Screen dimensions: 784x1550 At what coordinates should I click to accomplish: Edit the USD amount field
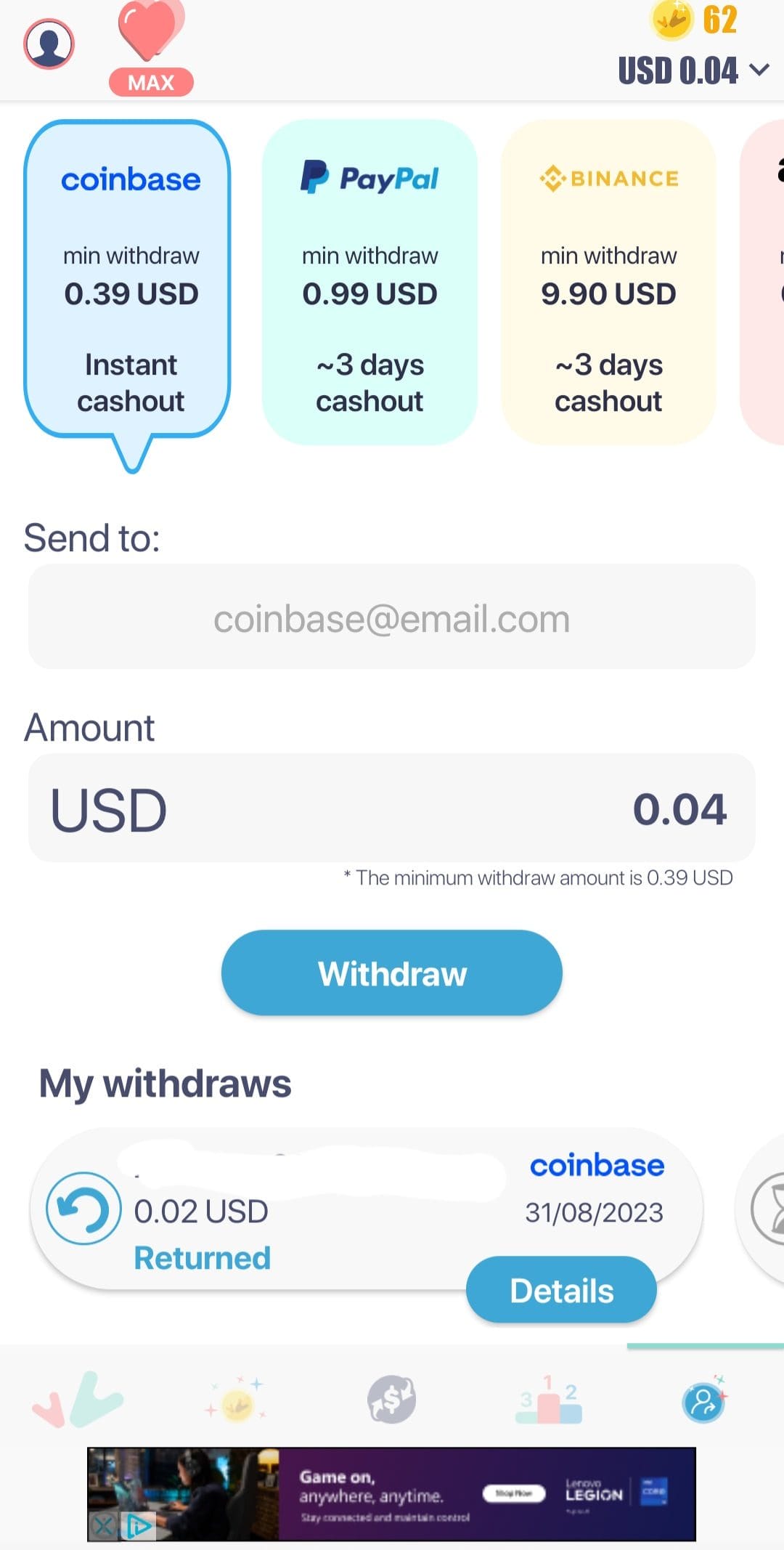(x=392, y=808)
